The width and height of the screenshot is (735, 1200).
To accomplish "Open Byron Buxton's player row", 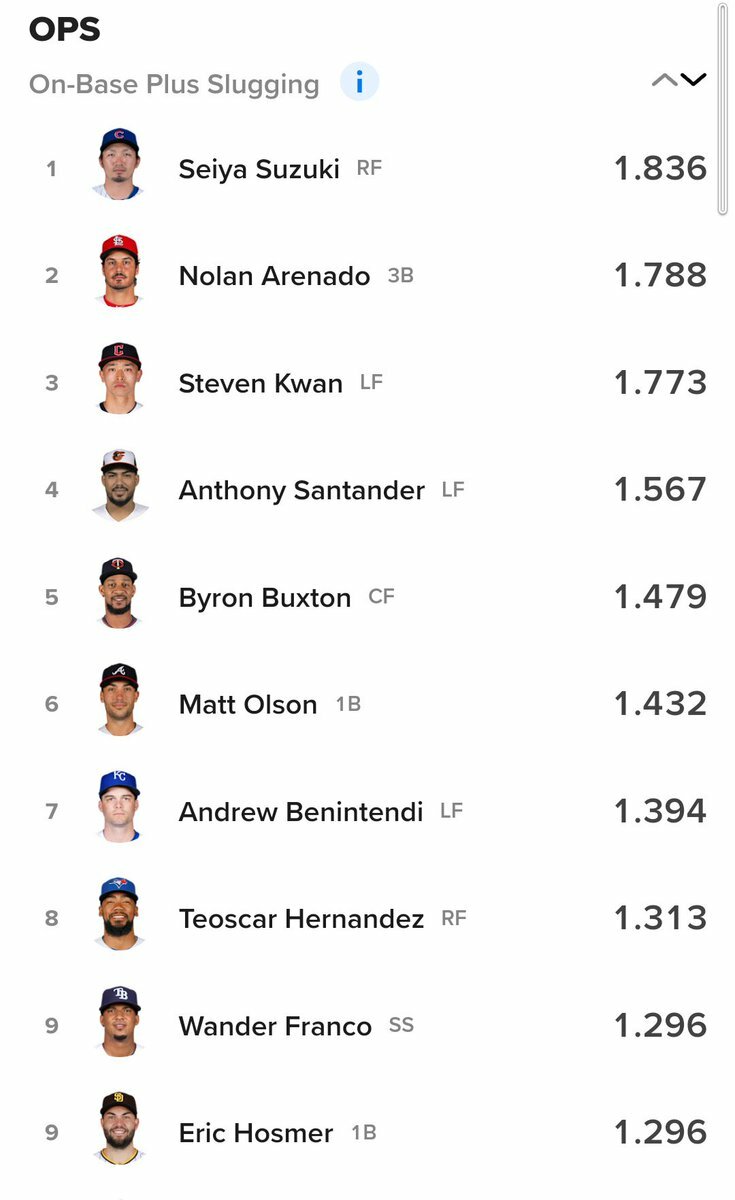I will (368, 597).
